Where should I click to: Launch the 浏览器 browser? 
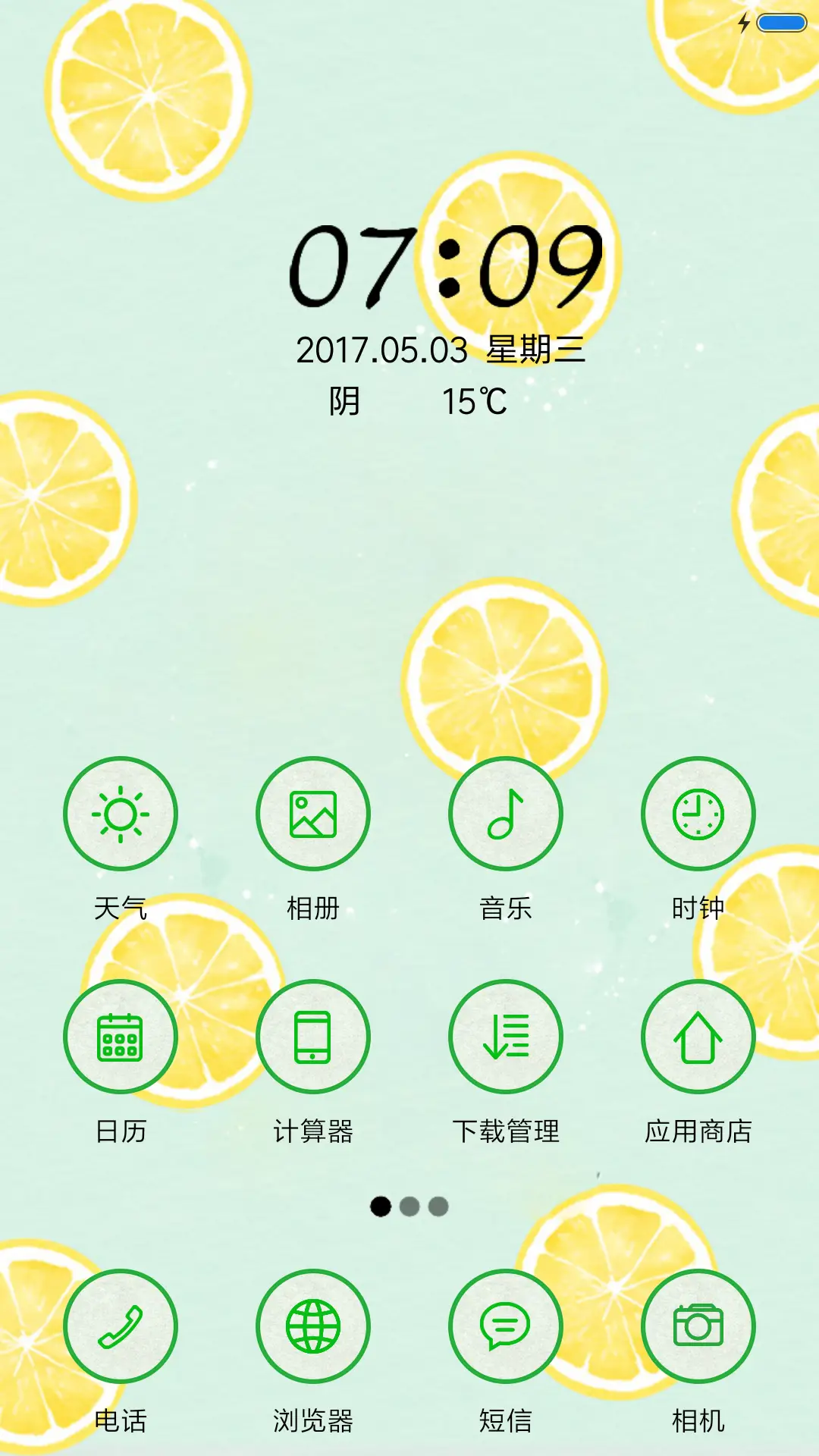[314, 1326]
